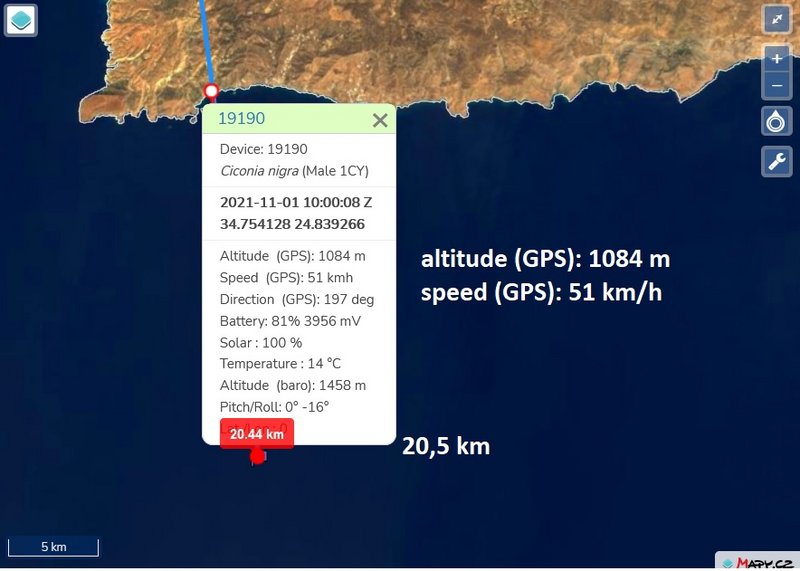
Task: Zoom out with the minus button
Action: [777, 85]
